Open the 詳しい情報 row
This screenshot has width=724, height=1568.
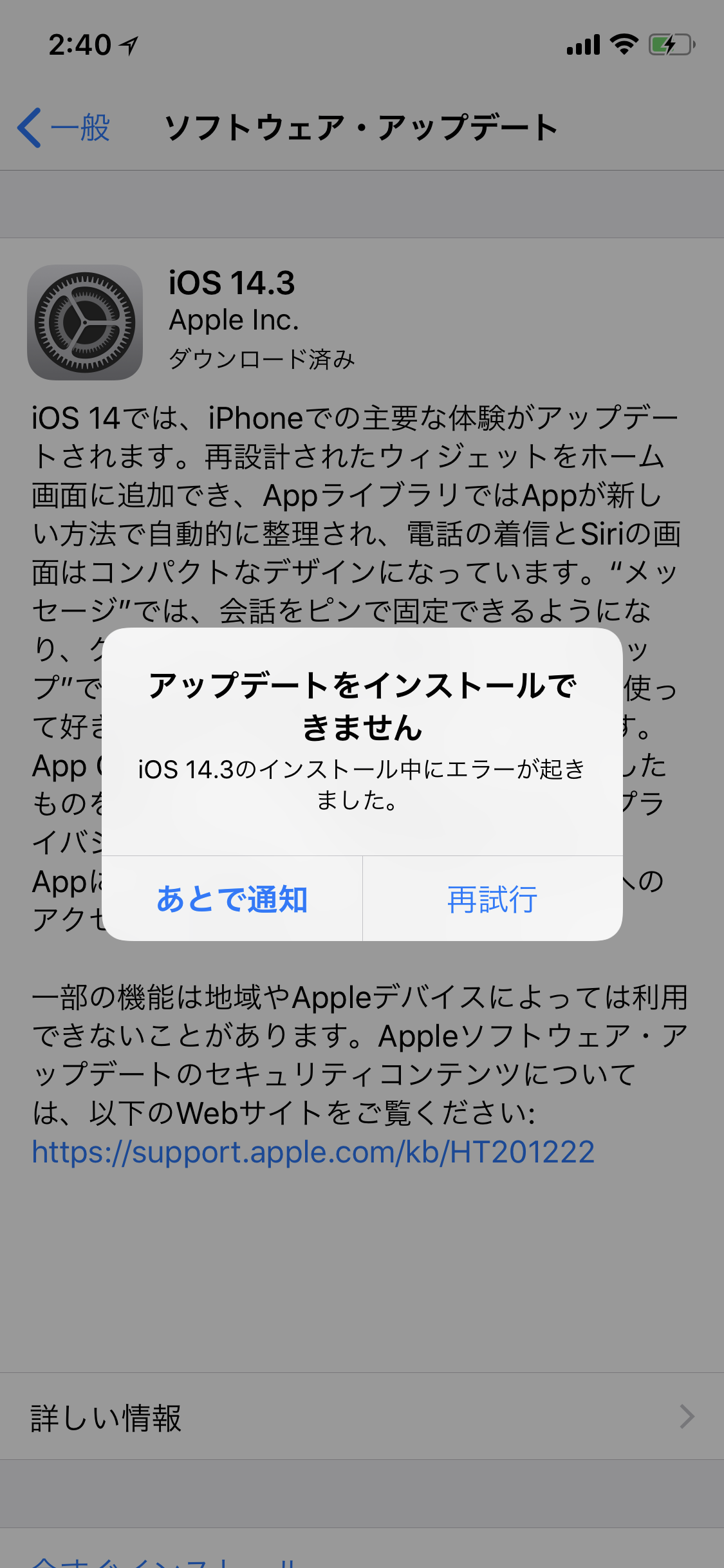[362, 1417]
